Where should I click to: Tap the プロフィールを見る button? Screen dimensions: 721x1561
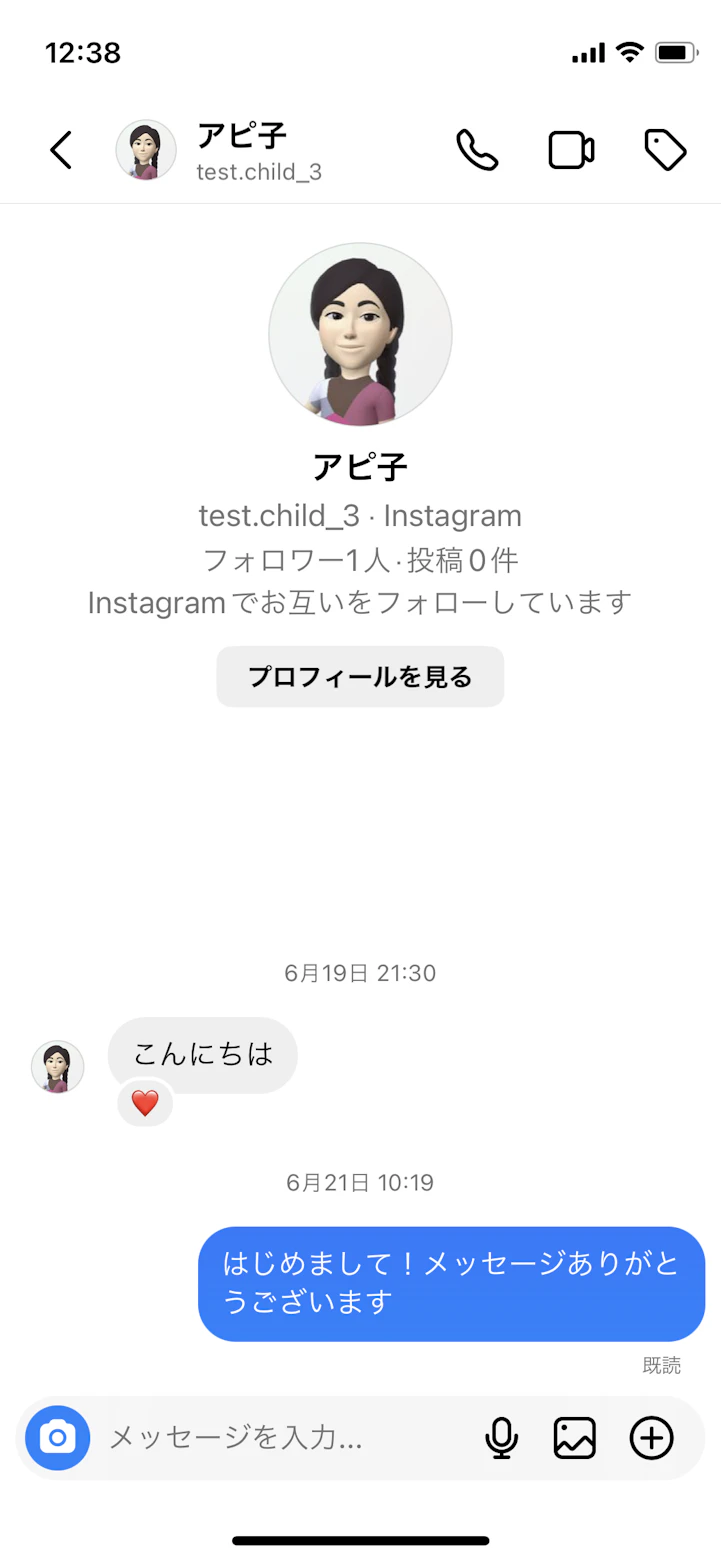point(360,676)
